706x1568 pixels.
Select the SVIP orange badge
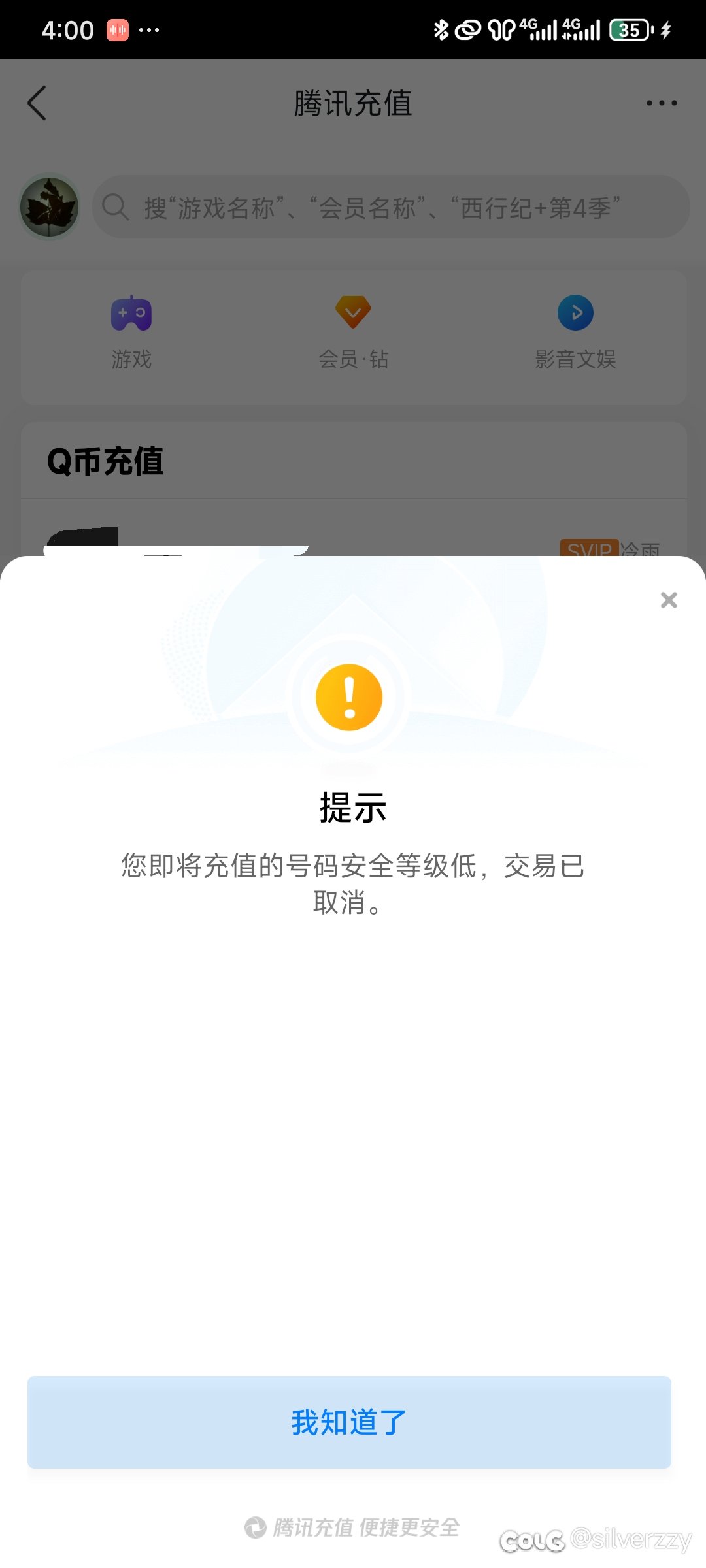(590, 550)
